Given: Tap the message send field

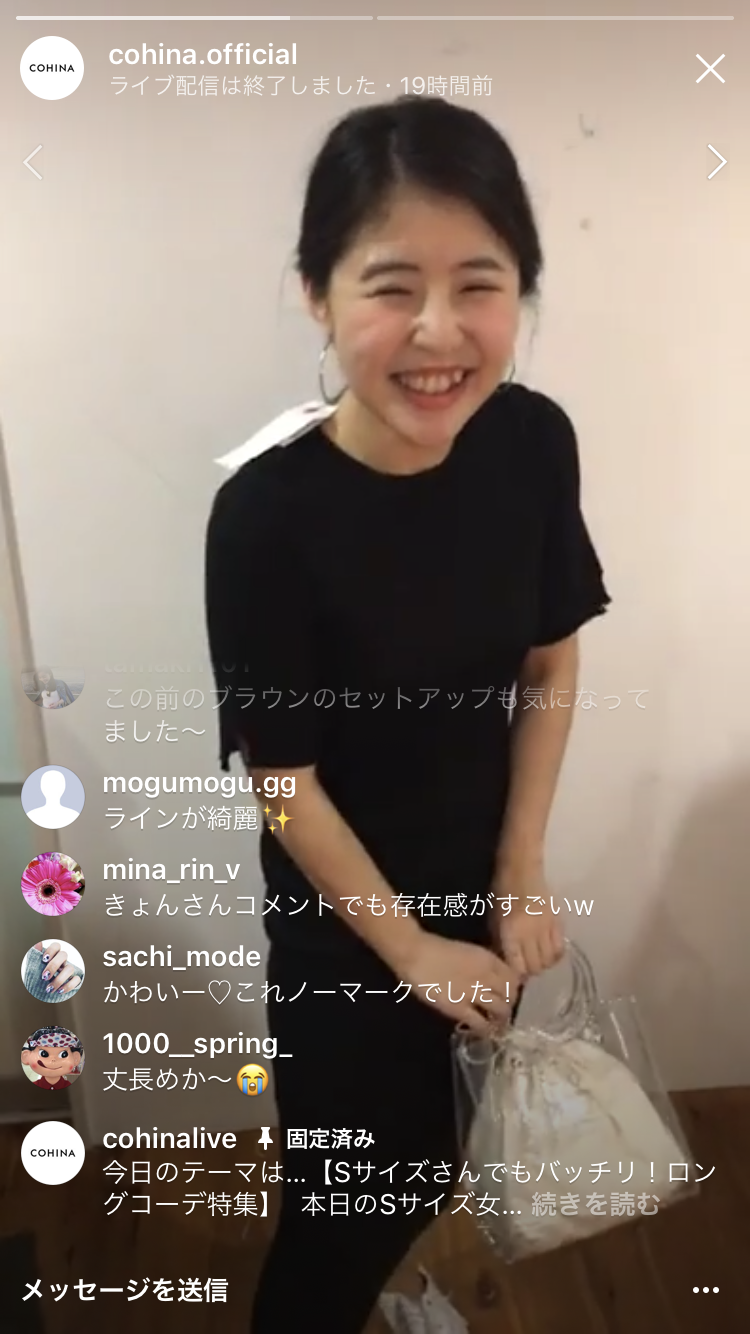Looking at the screenshot, I should tap(125, 1290).
